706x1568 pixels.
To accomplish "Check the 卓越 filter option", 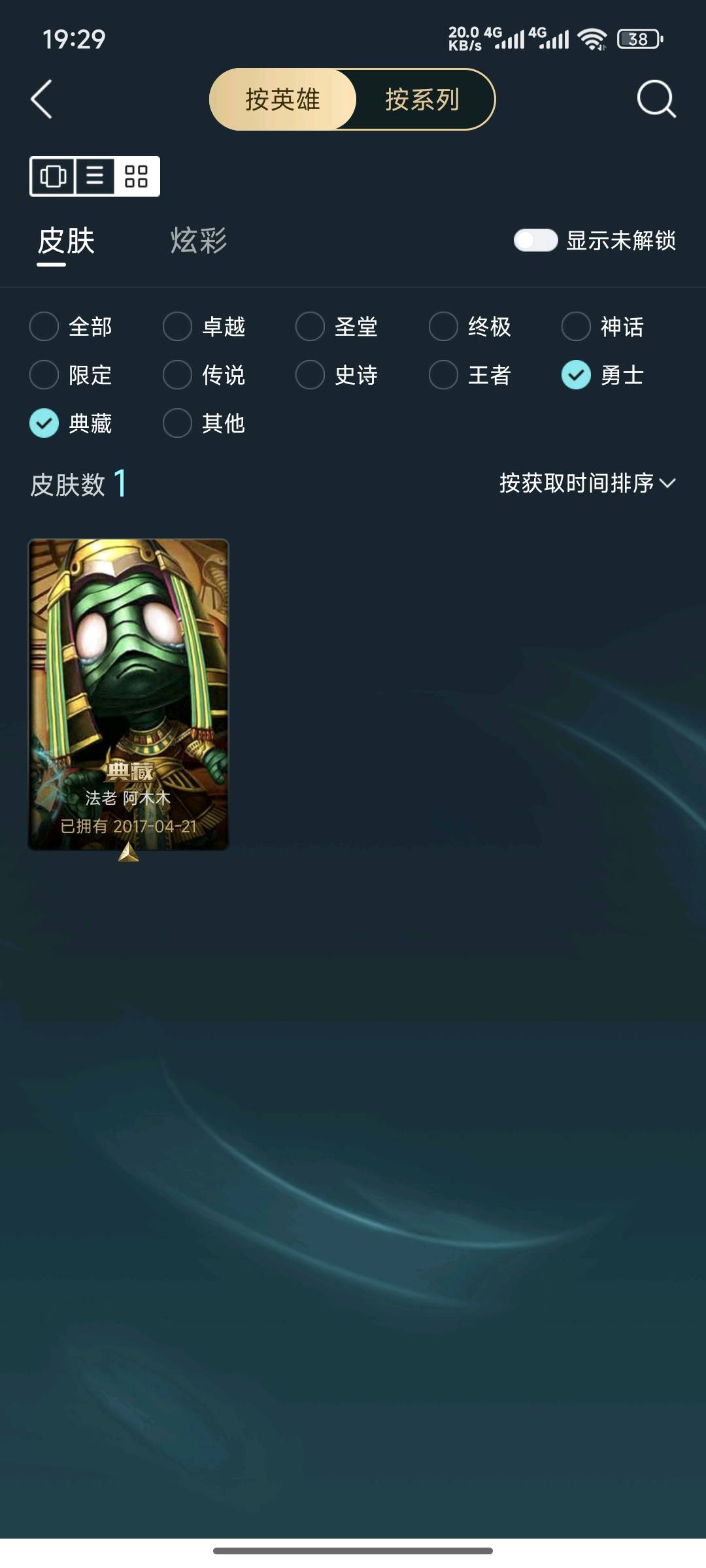I will point(177,327).
